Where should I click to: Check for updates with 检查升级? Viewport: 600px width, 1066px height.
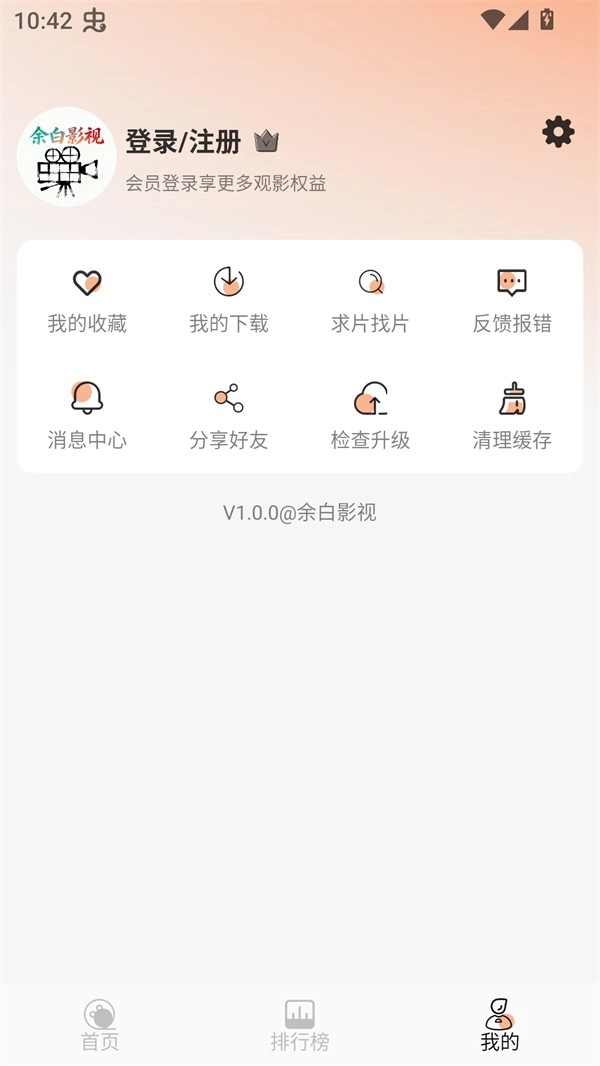(371, 415)
